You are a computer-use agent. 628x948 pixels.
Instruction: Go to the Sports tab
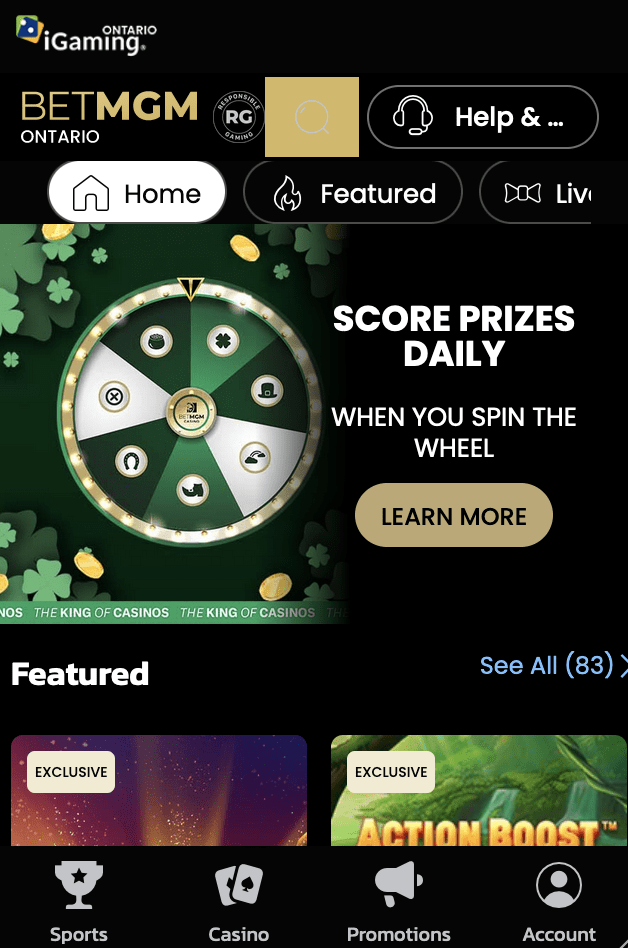[78, 902]
